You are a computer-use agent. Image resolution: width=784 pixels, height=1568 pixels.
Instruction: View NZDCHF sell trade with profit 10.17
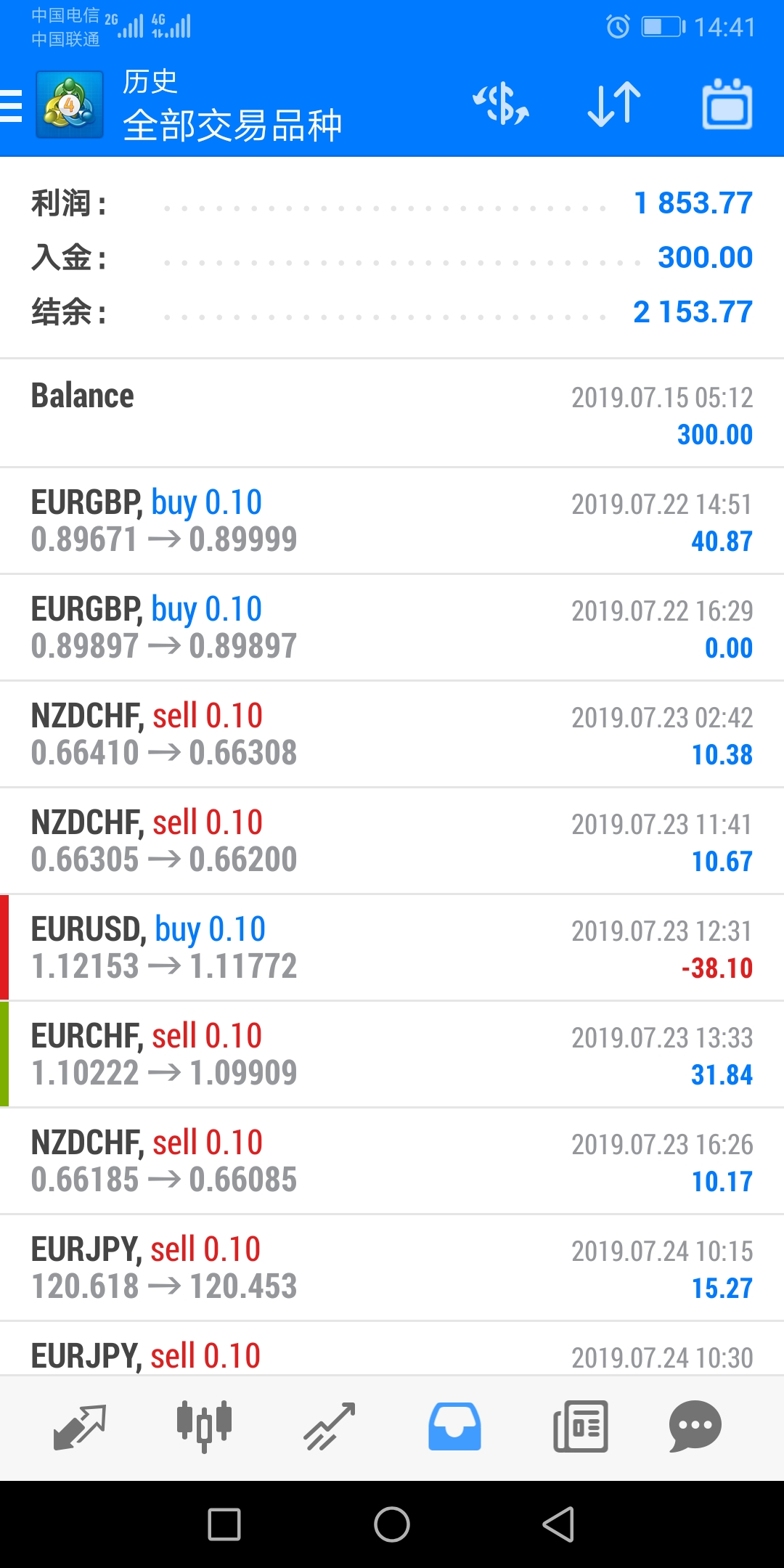coord(392,1161)
